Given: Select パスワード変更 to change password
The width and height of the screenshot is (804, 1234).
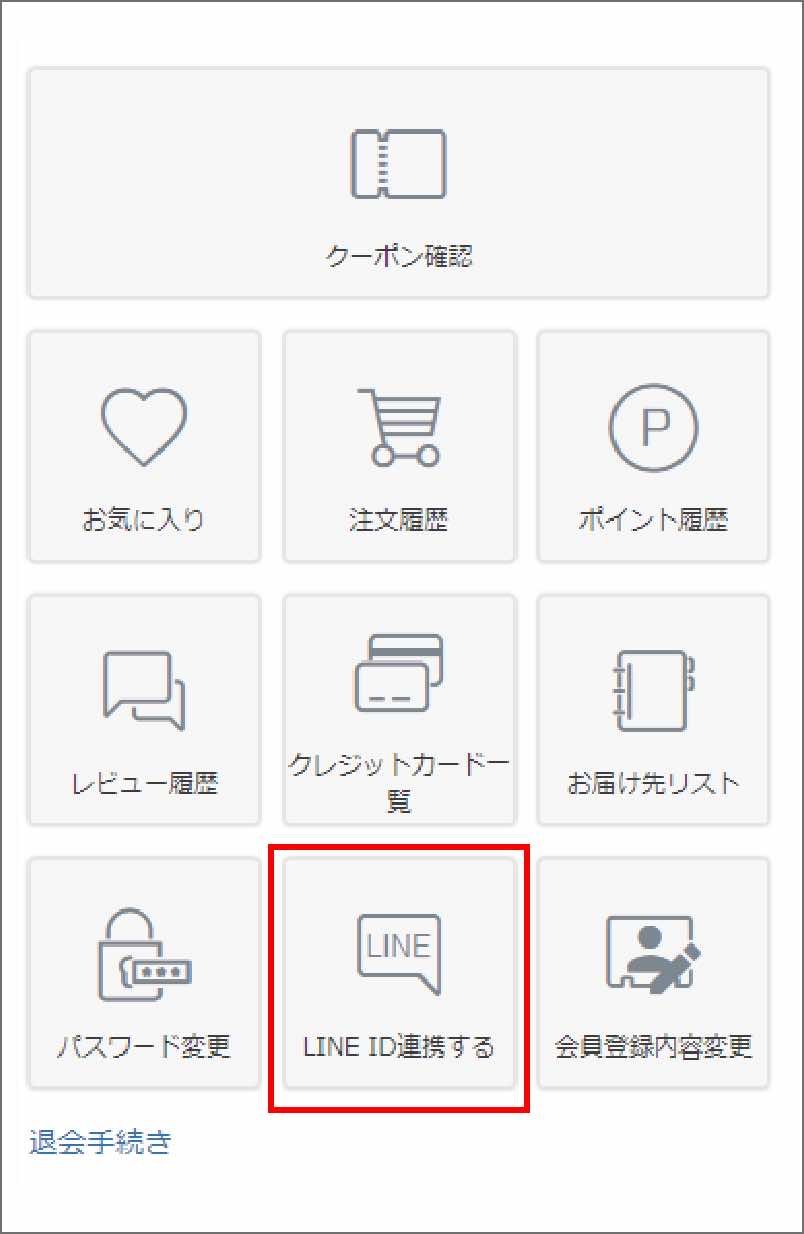Looking at the screenshot, I should point(144,973).
